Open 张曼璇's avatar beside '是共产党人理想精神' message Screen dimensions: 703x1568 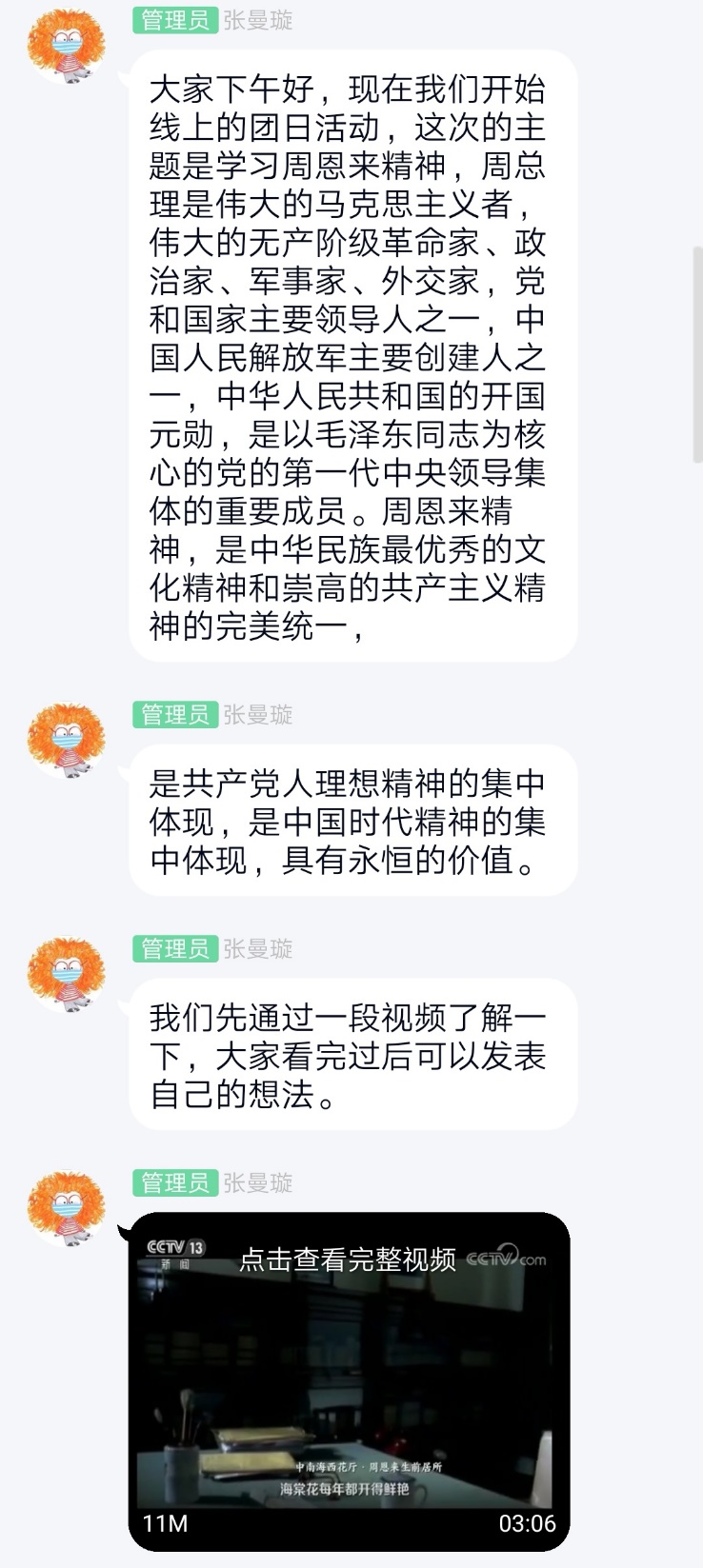click(x=65, y=738)
